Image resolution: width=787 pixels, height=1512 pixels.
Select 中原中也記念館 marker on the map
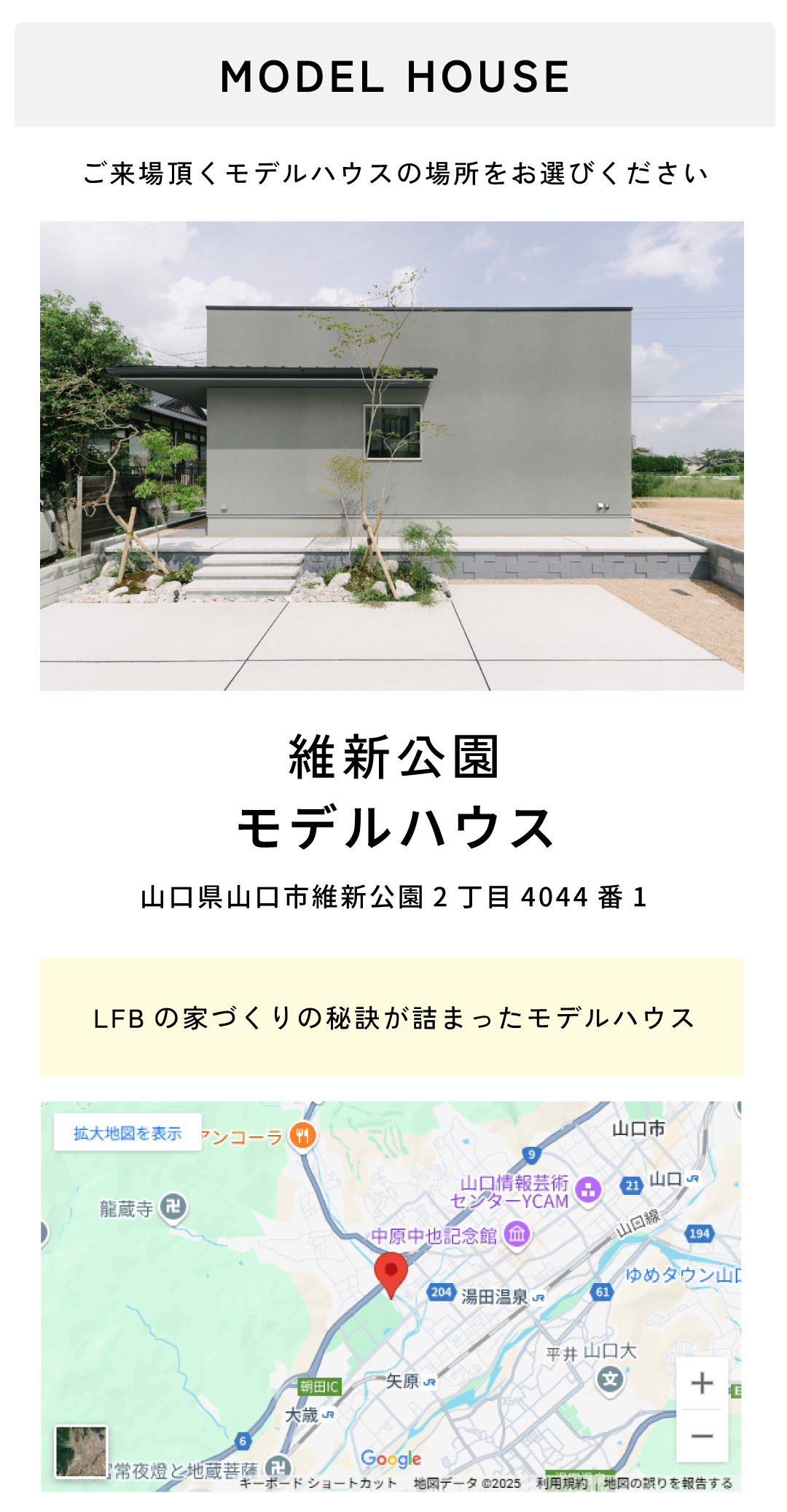(517, 1234)
